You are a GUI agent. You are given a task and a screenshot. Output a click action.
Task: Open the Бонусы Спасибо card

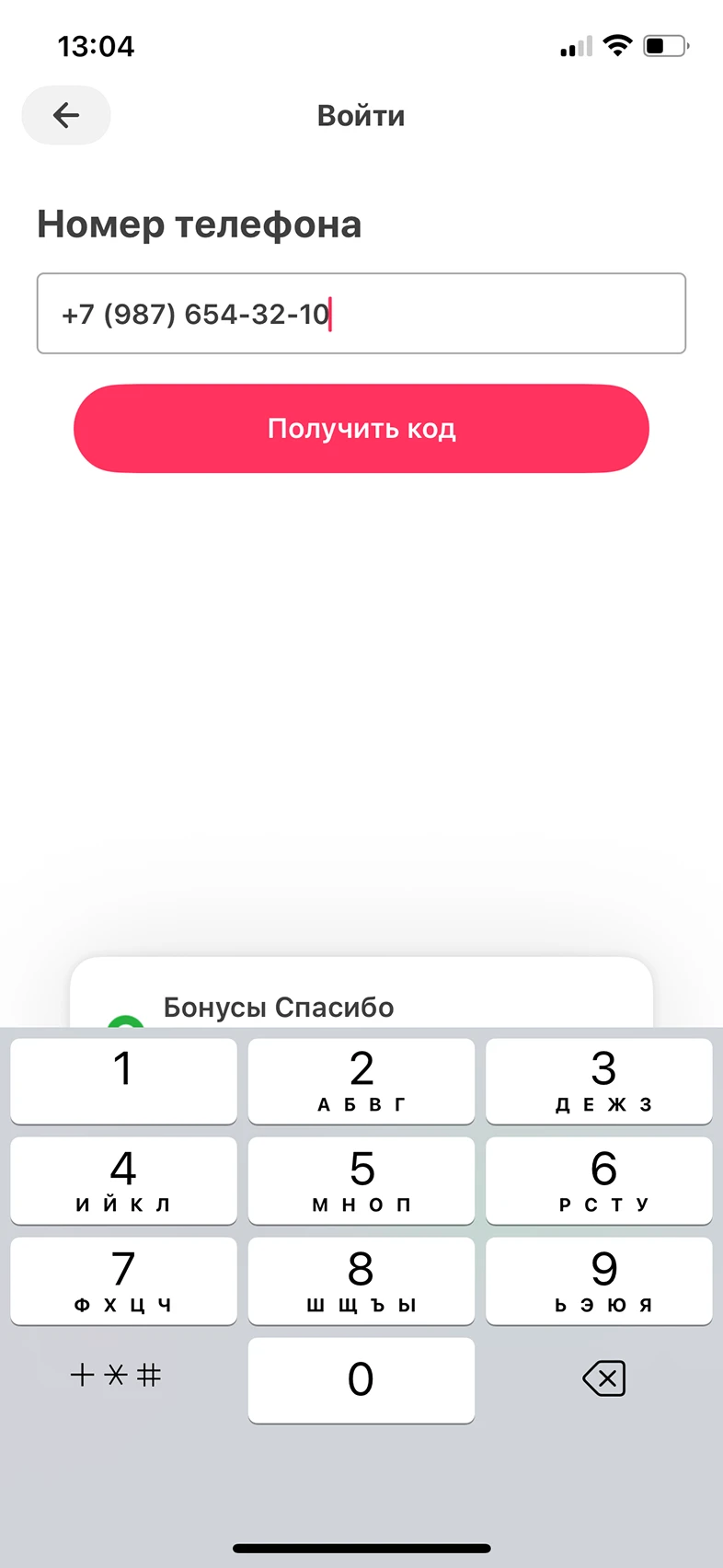[x=361, y=993]
